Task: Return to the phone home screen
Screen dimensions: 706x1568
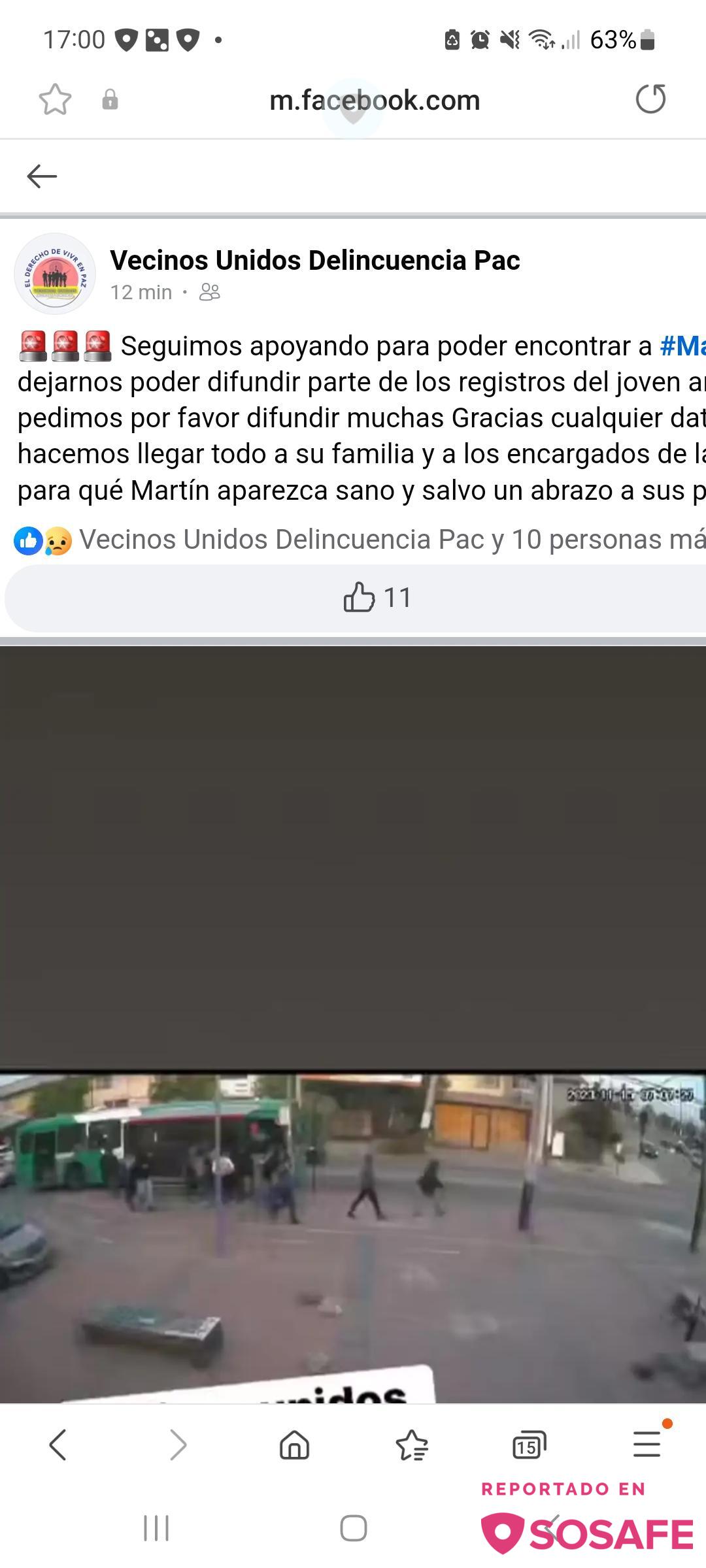Action: 353,1528
